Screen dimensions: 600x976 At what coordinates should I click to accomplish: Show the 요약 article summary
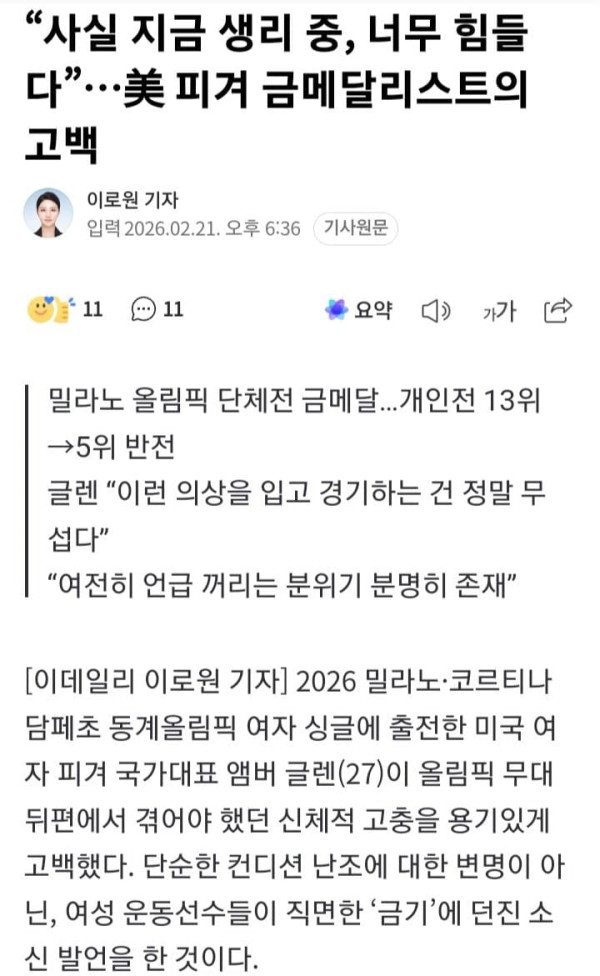(358, 310)
